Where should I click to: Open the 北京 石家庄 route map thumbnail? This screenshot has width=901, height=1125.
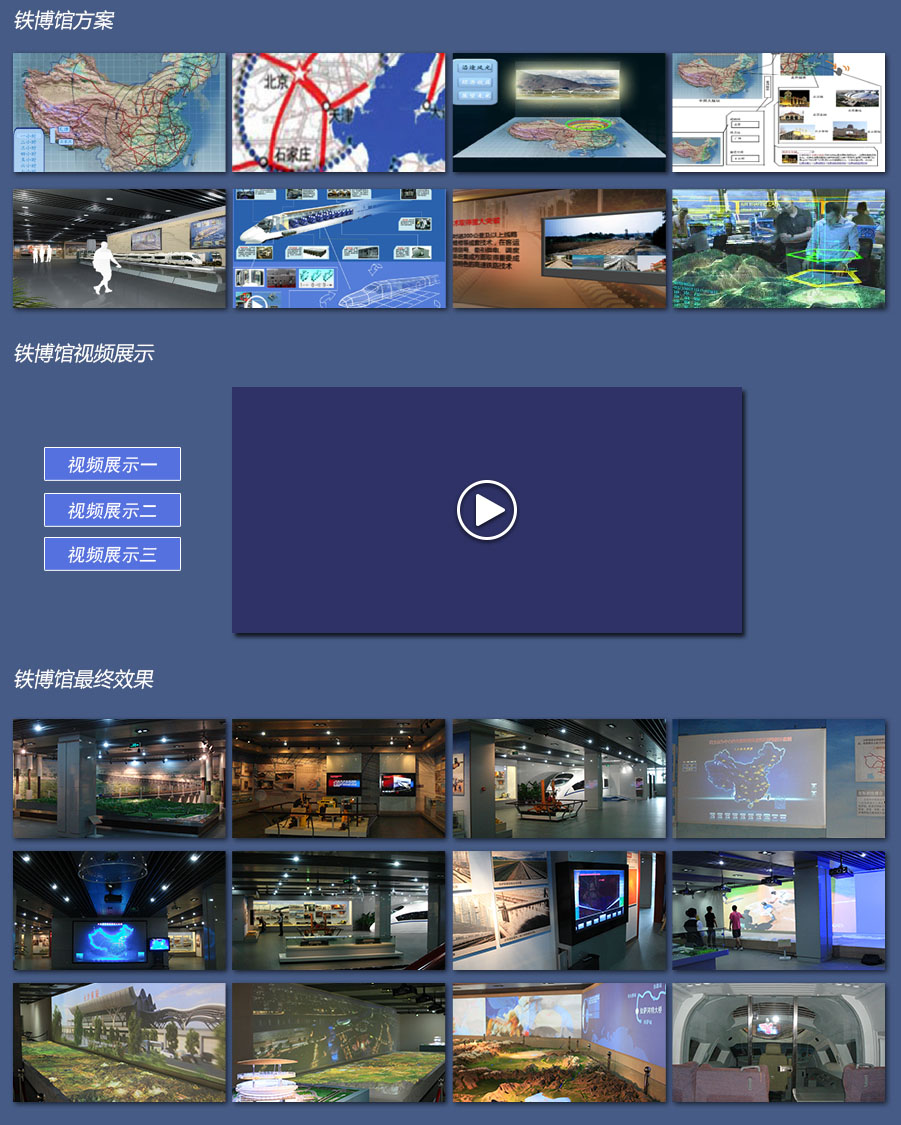339,113
